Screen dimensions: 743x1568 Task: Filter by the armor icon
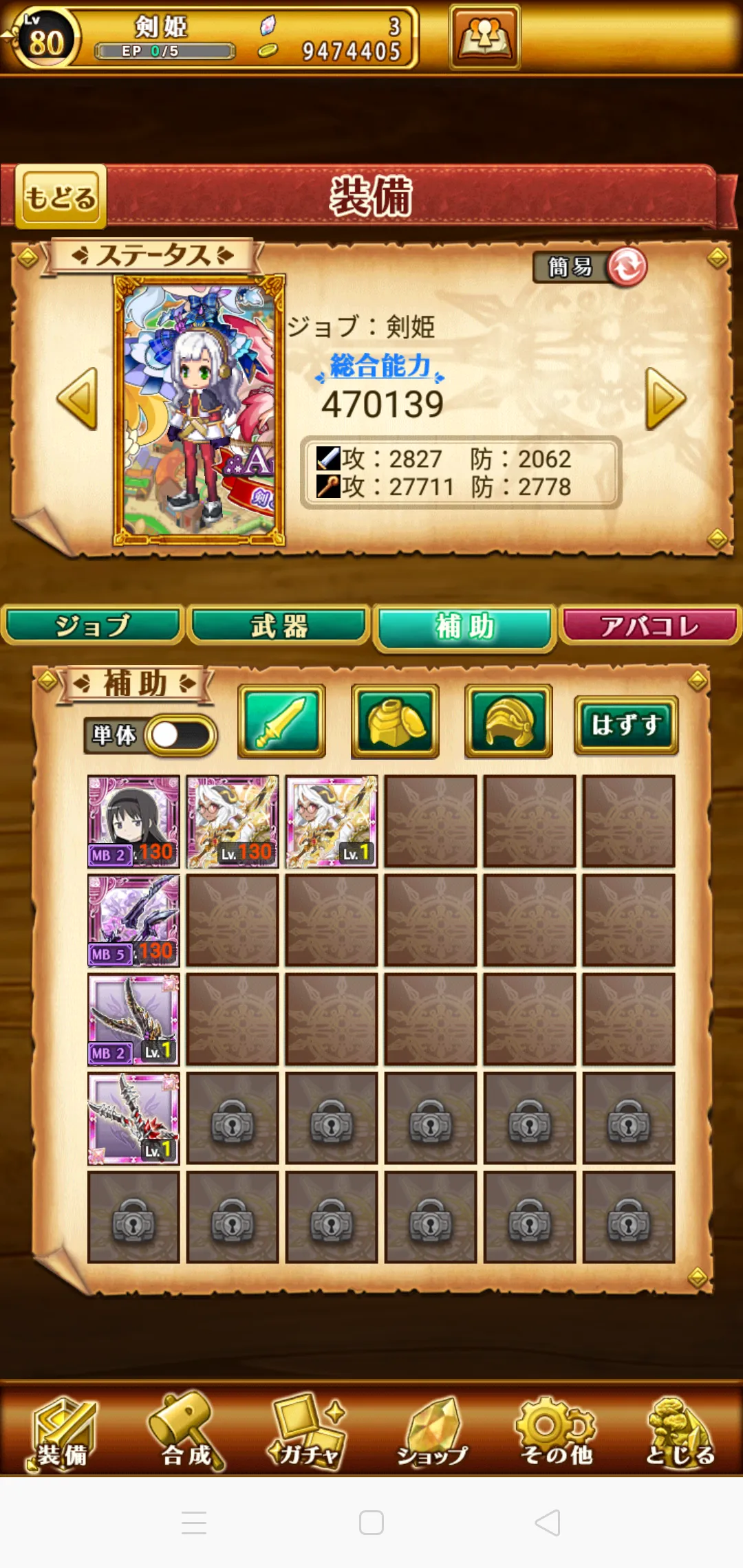point(395,721)
